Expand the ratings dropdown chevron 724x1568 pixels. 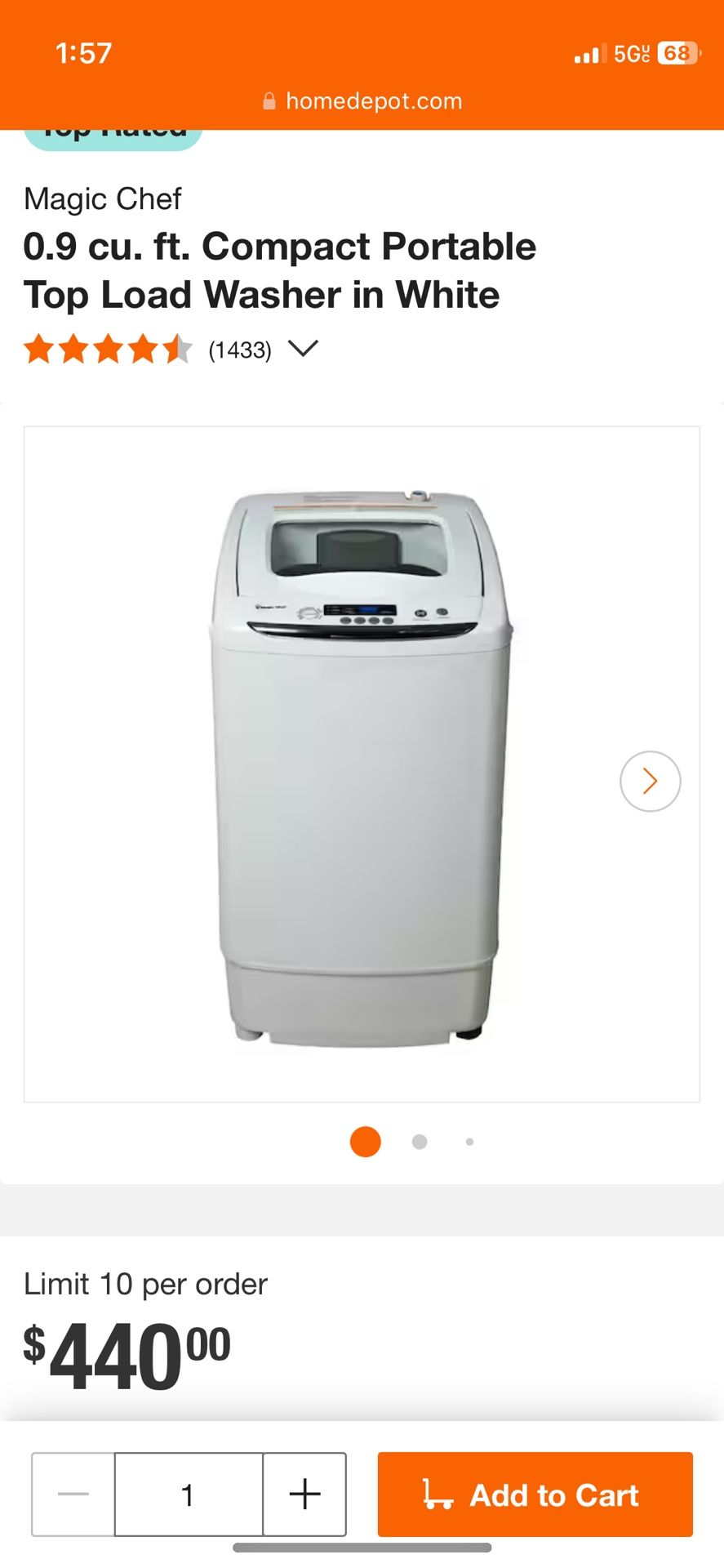point(303,349)
